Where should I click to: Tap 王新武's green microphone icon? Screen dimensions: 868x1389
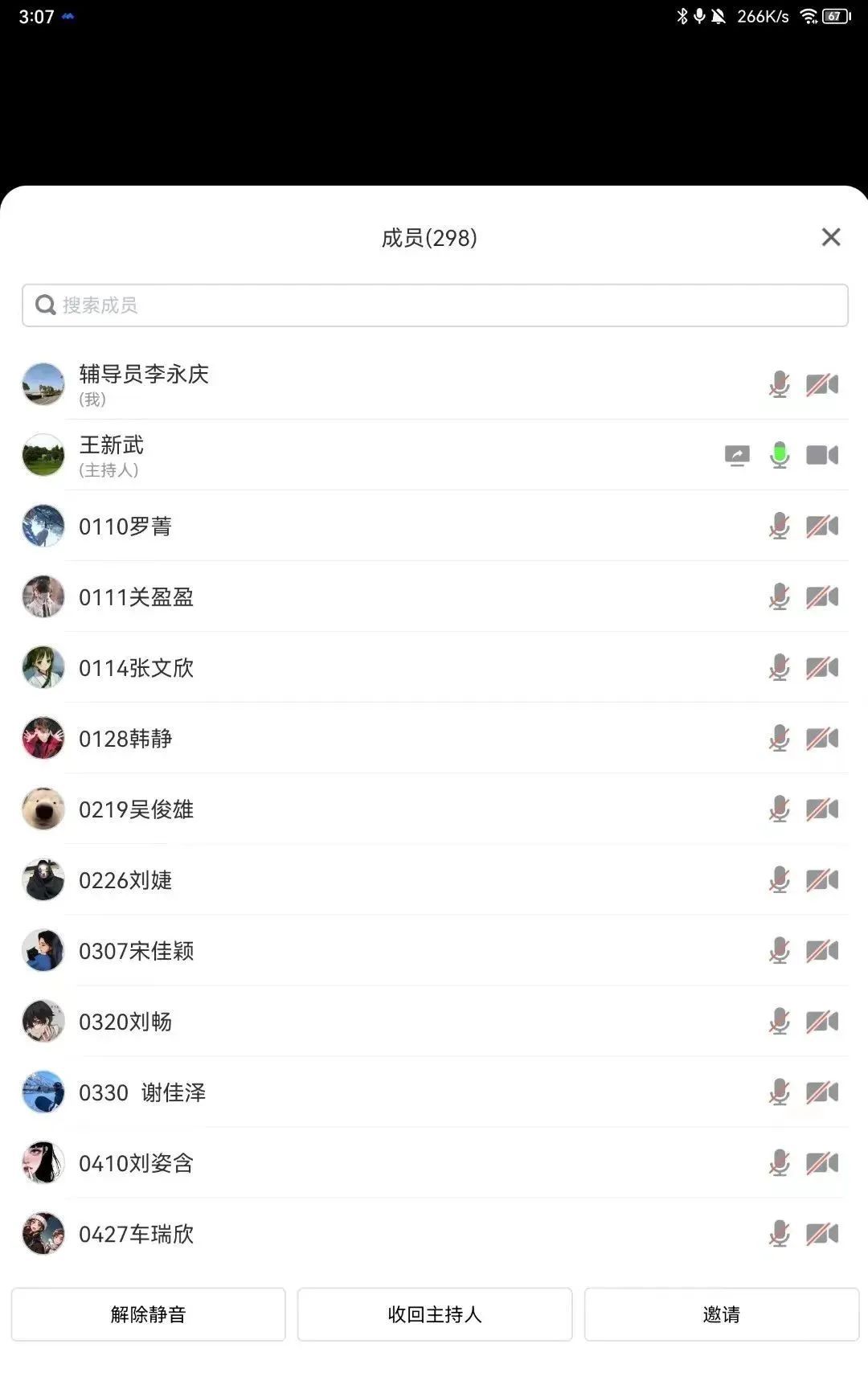tap(779, 455)
